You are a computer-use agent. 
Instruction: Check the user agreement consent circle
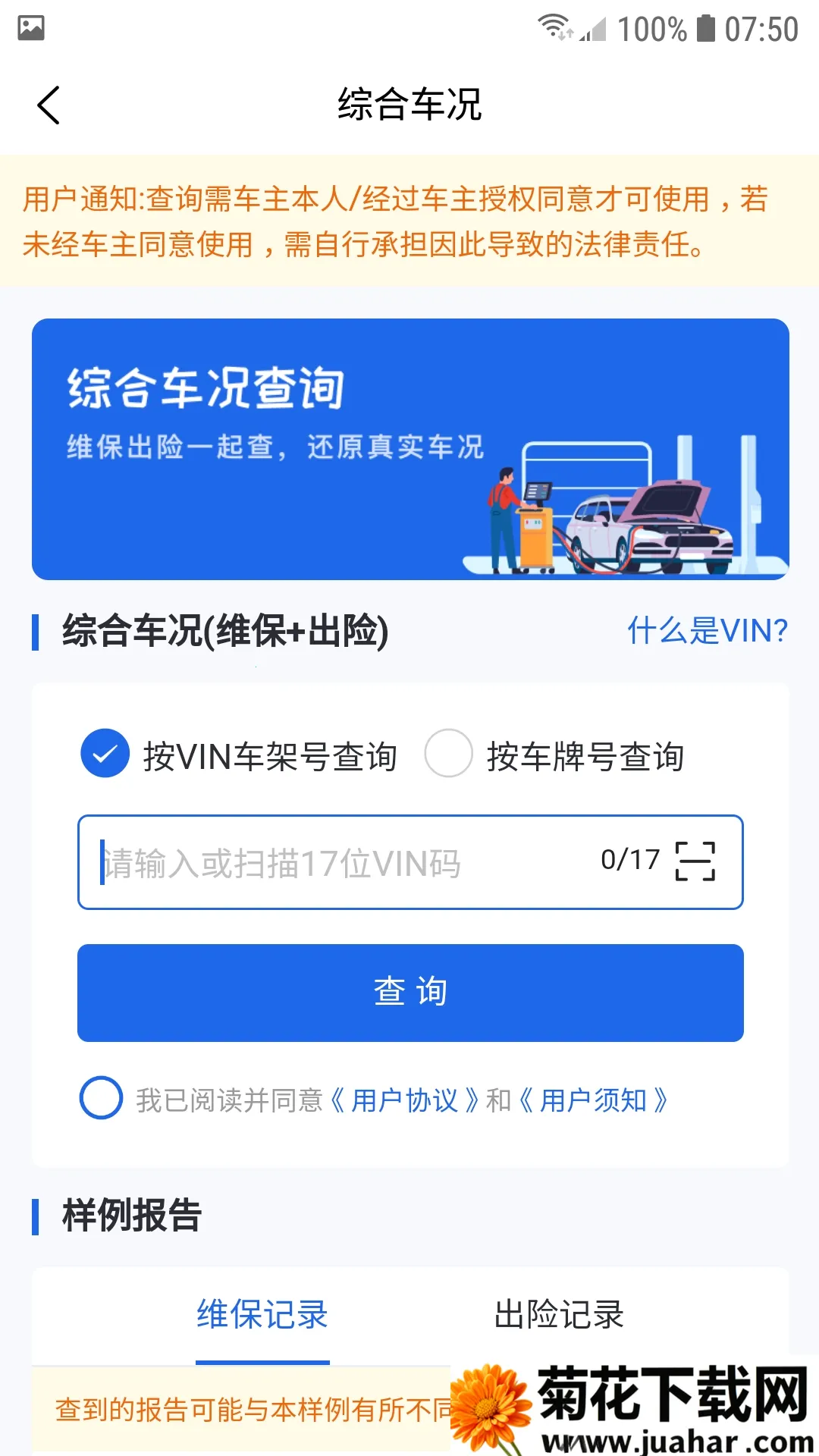(101, 1100)
